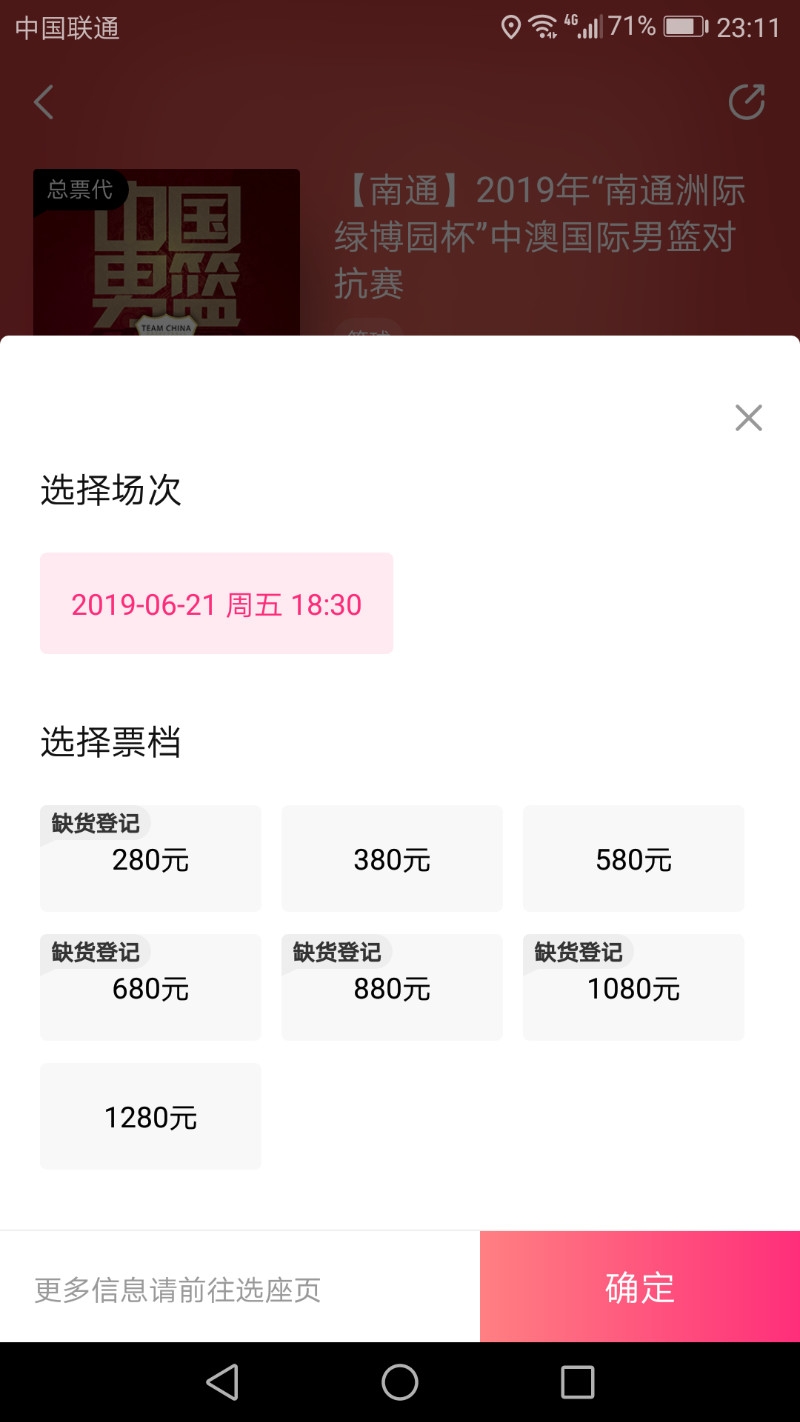Pick the 1080元 ticket tier
The height and width of the screenshot is (1422, 800).
click(x=633, y=988)
